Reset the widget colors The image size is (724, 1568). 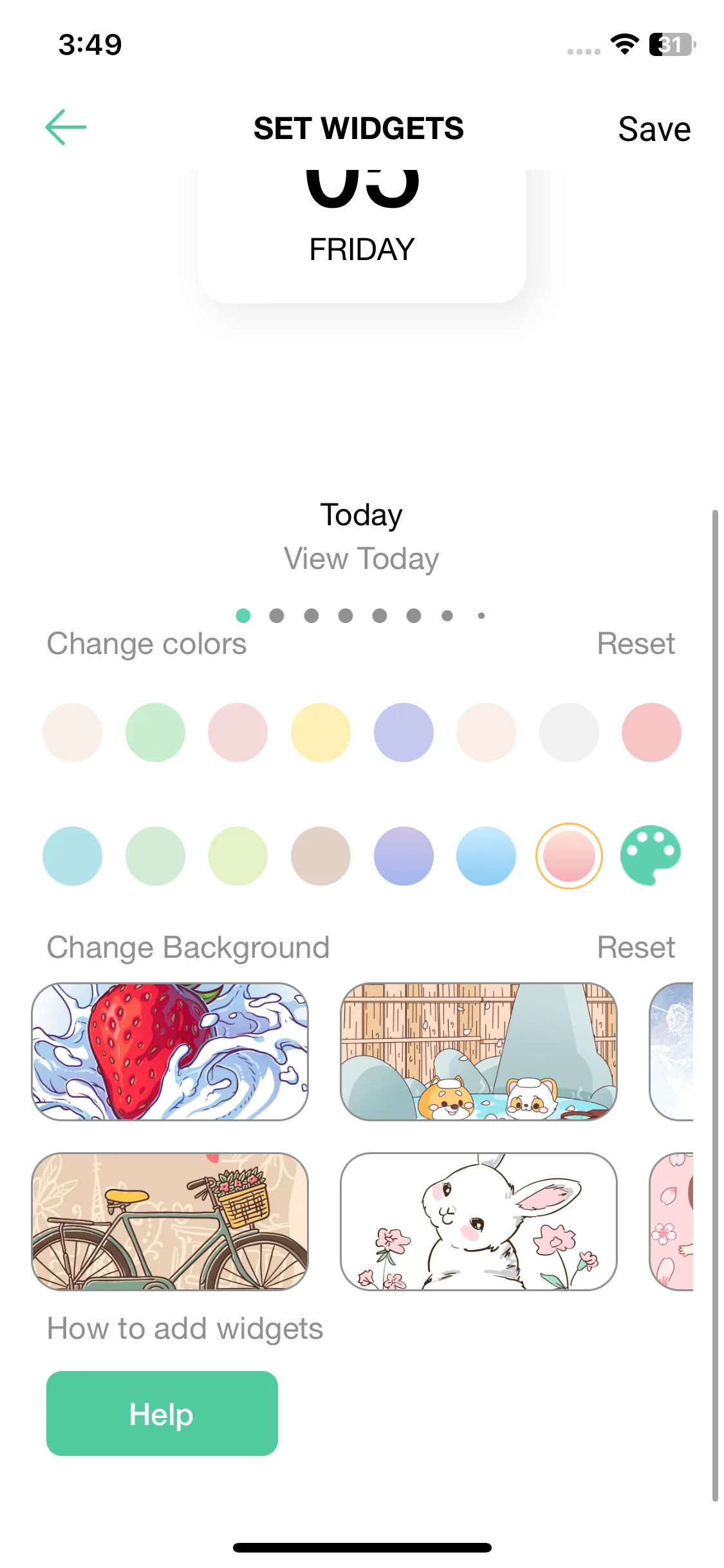[x=636, y=643]
